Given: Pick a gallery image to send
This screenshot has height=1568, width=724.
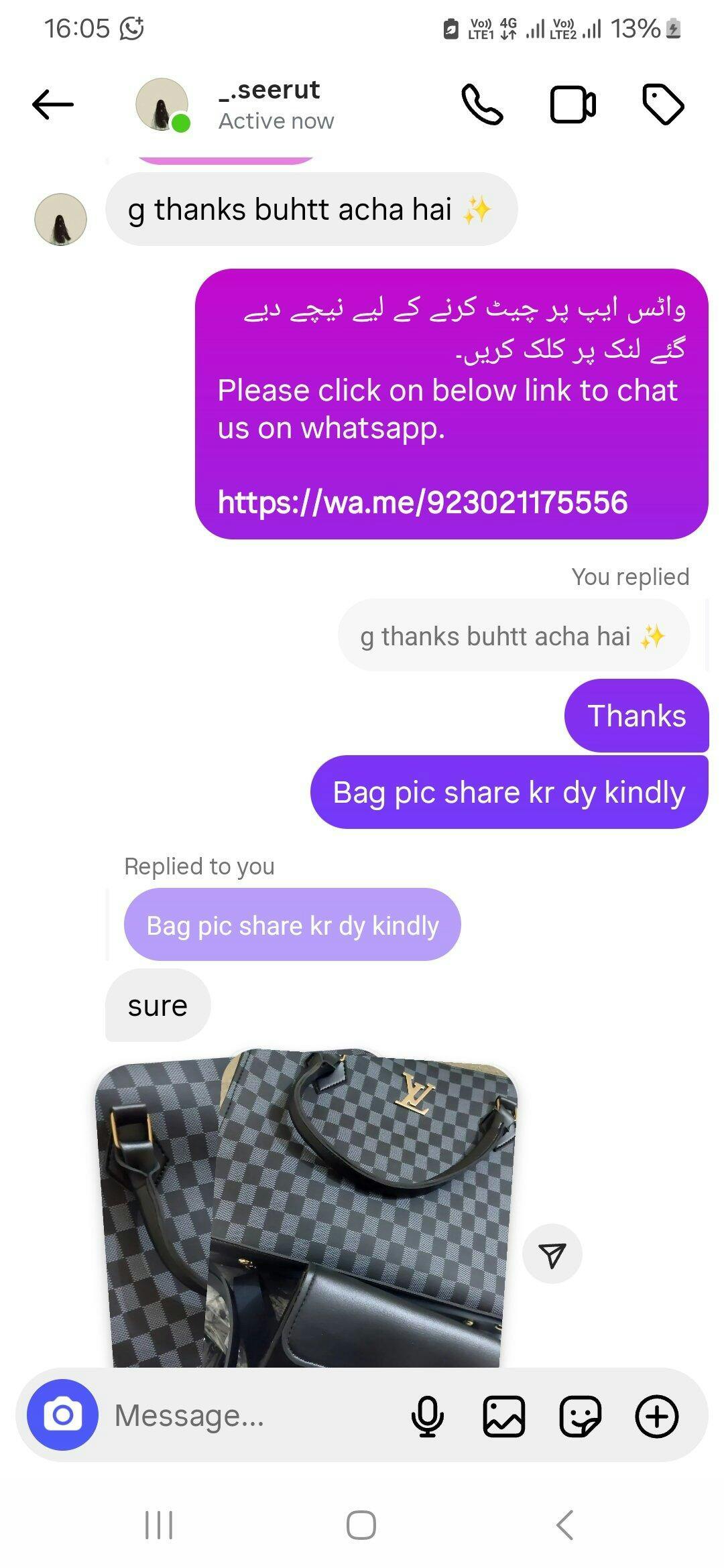Looking at the screenshot, I should click(504, 1415).
